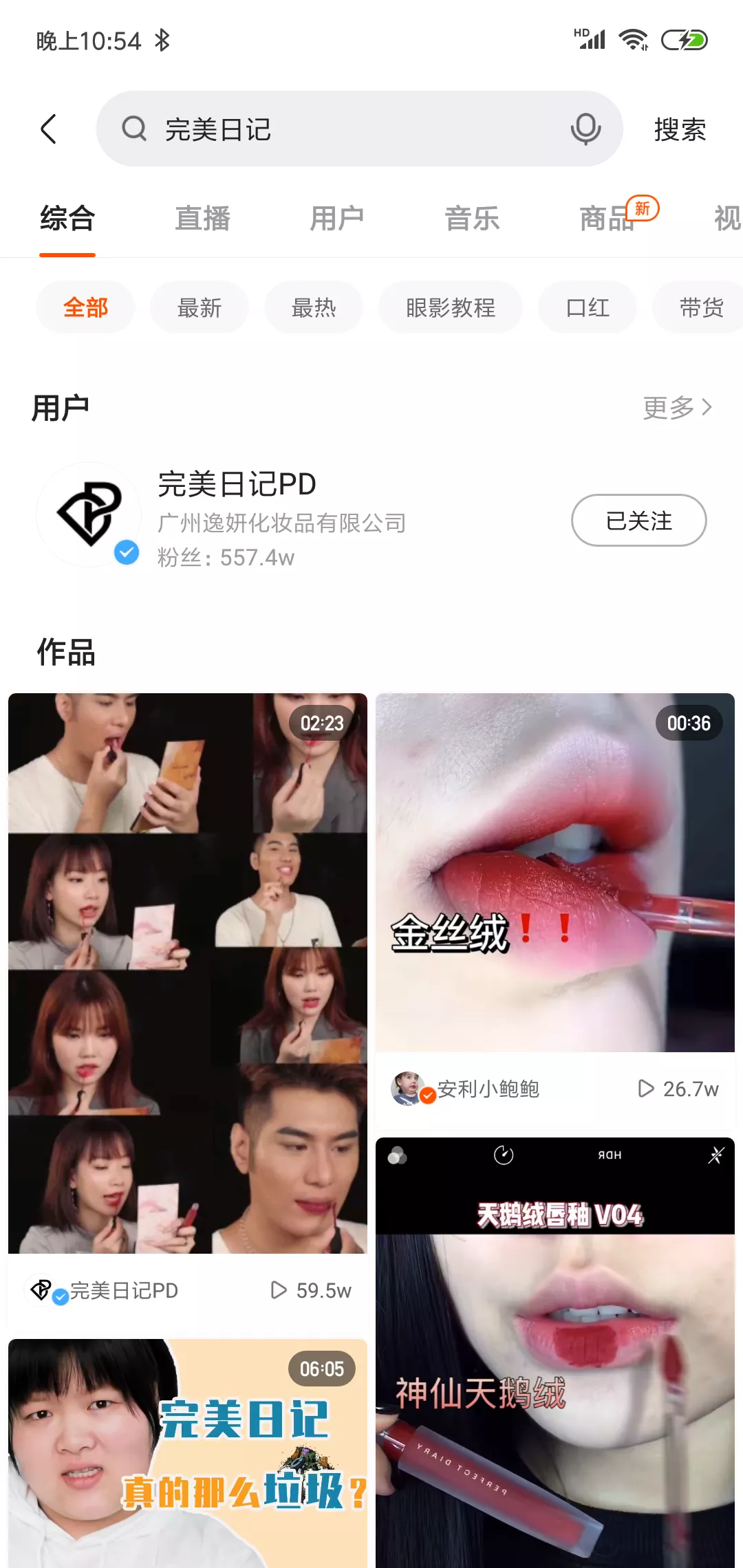This screenshot has height=1568, width=743.
Task: Tap 安利小鲍鲍's avatar under the lip video
Action: [x=408, y=1089]
